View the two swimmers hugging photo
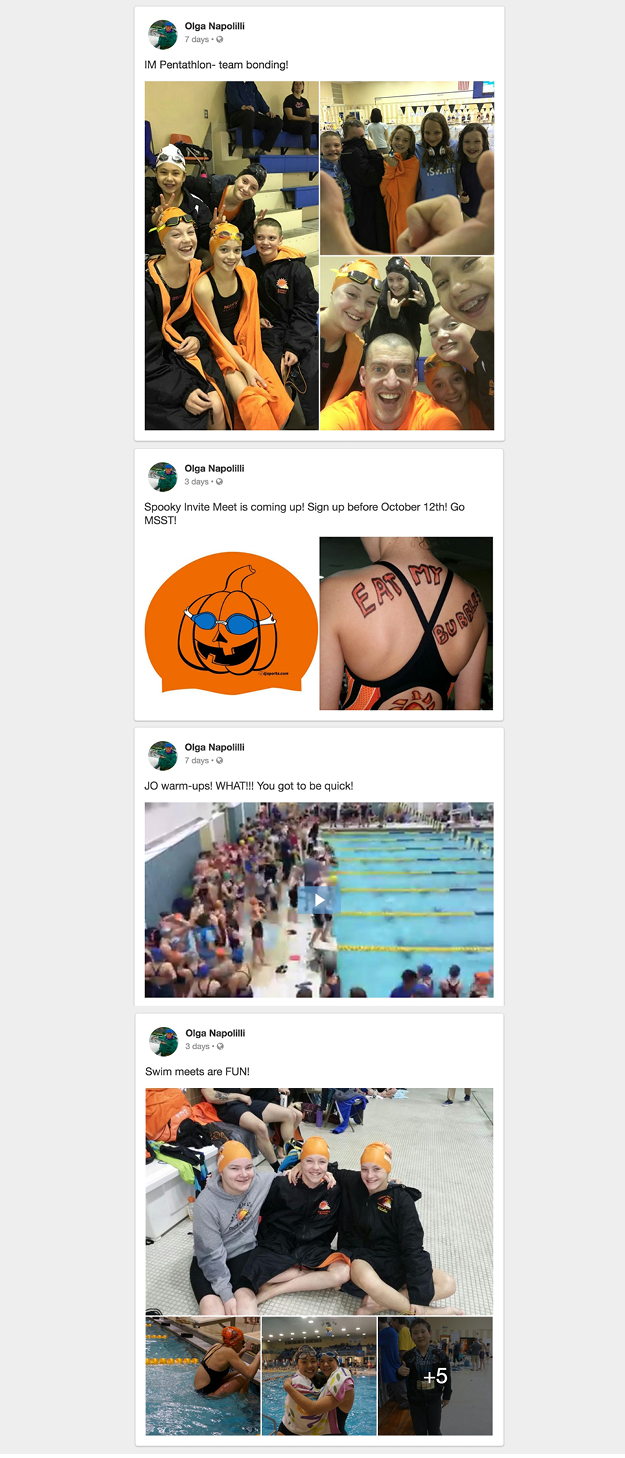Viewport: 625px width, 1458px height. click(x=319, y=1376)
